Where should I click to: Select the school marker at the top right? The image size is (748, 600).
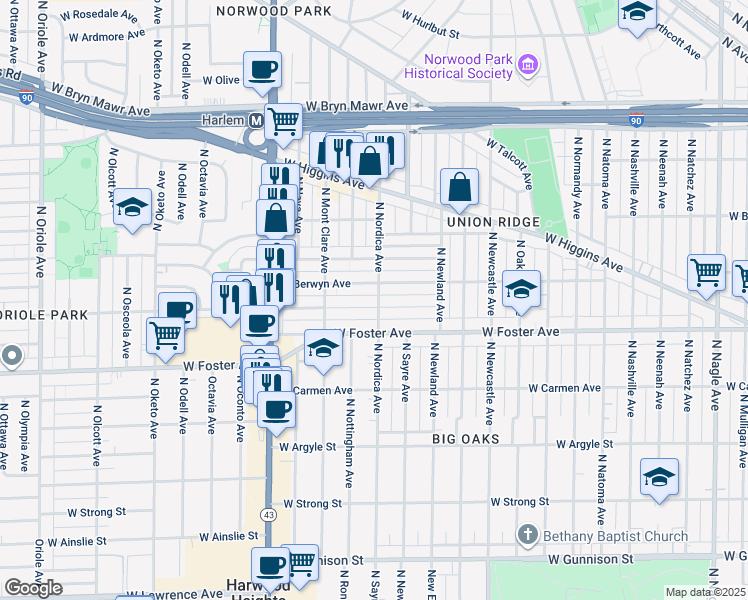[x=637, y=14]
